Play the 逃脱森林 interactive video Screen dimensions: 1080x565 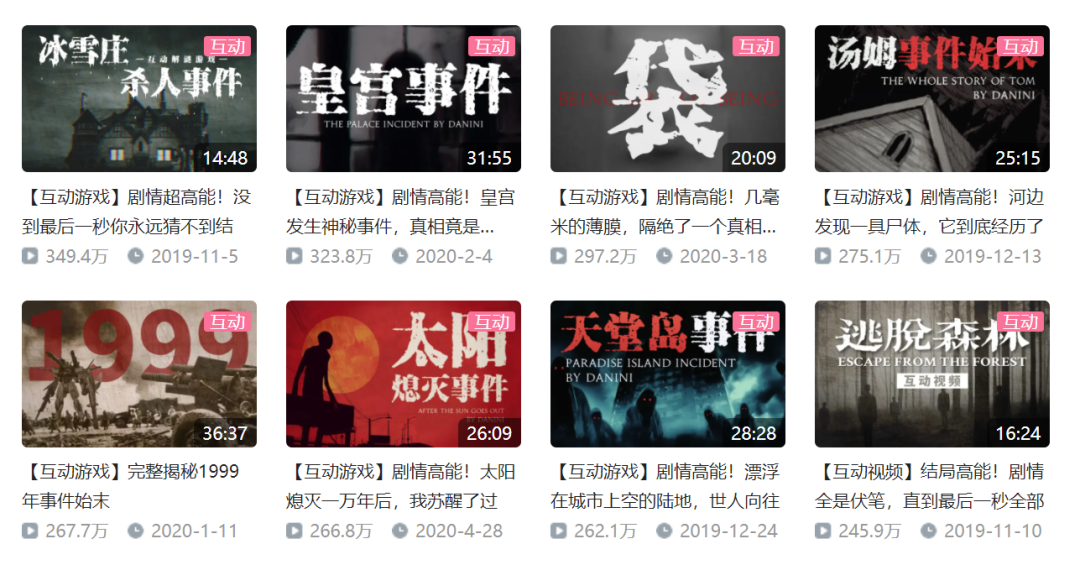pyautogui.click(x=931, y=373)
